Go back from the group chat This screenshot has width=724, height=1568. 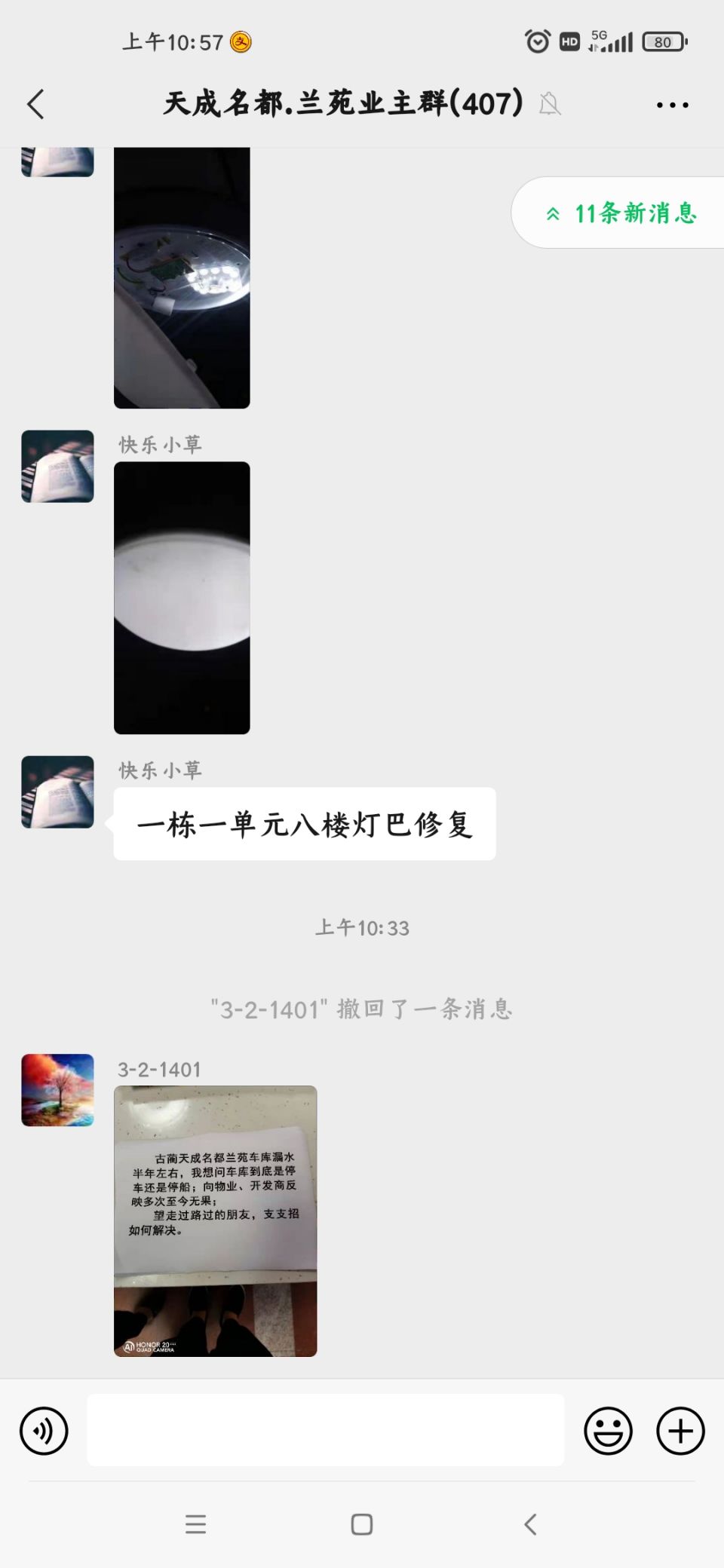(35, 104)
